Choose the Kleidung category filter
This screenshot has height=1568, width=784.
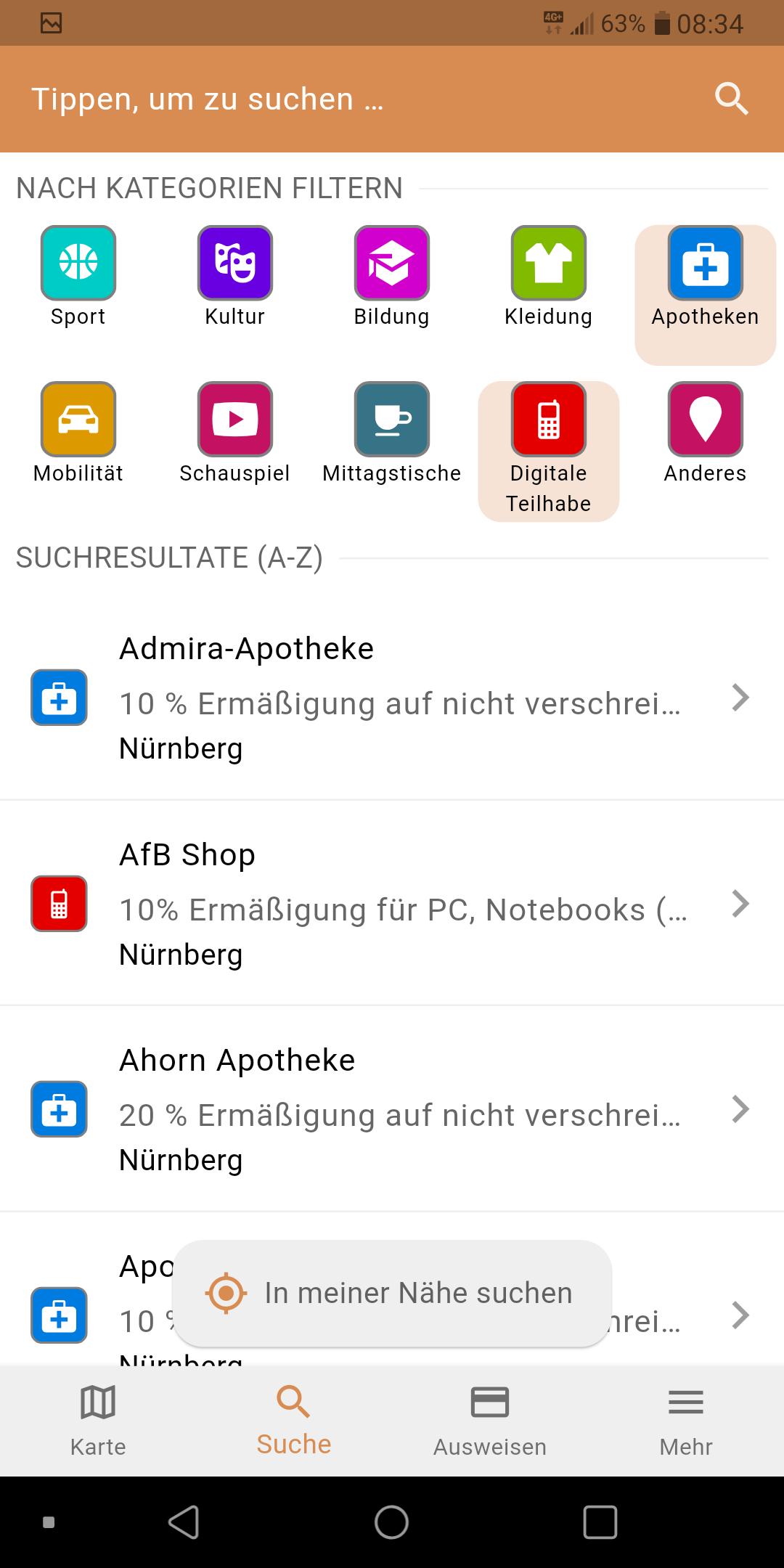(549, 276)
